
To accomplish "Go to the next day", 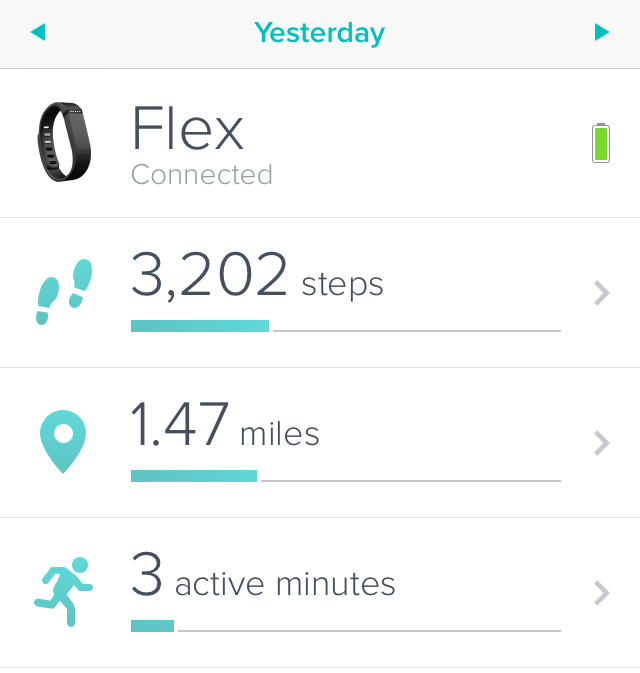I will tap(601, 33).
